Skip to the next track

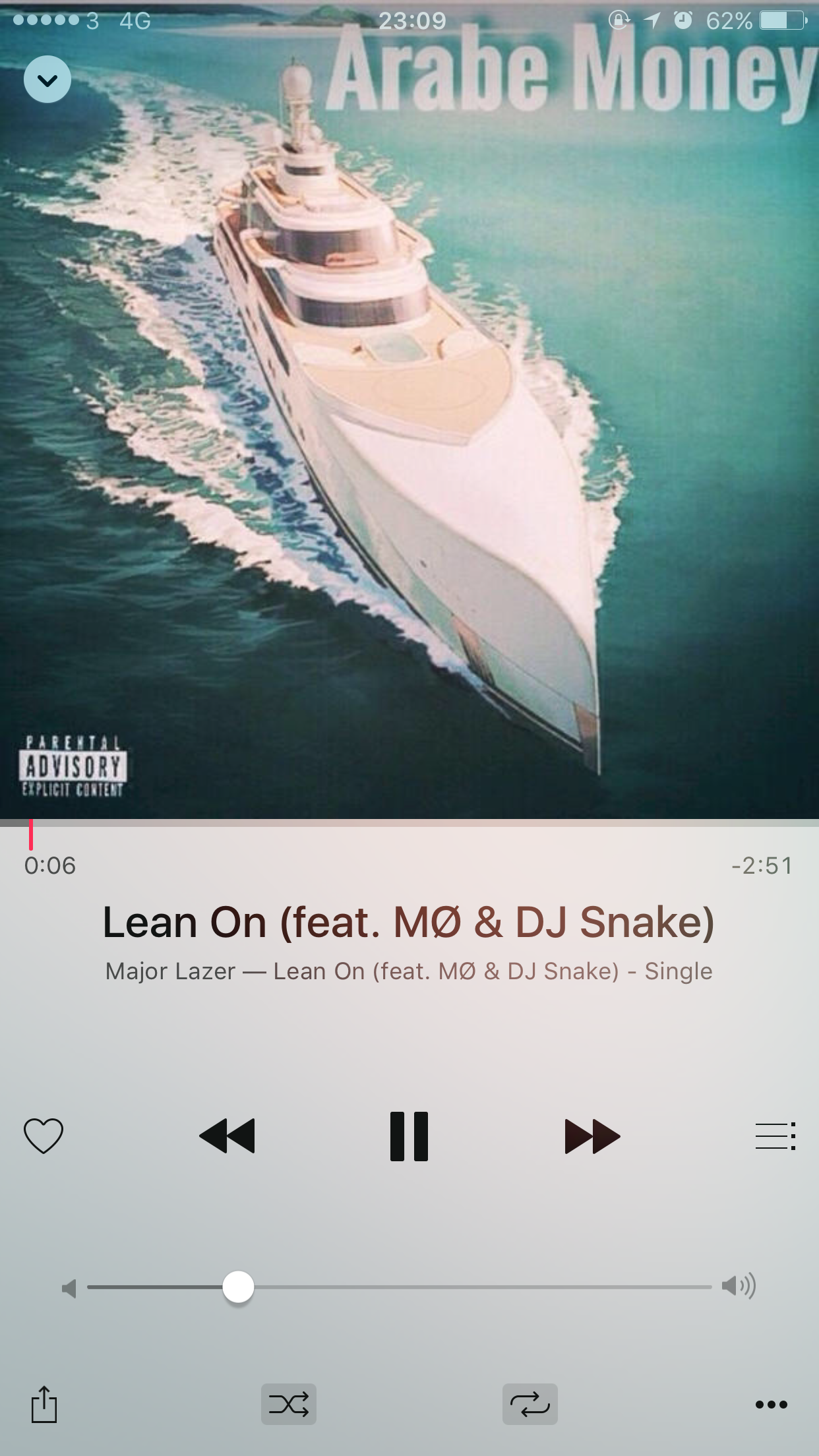point(592,1136)
